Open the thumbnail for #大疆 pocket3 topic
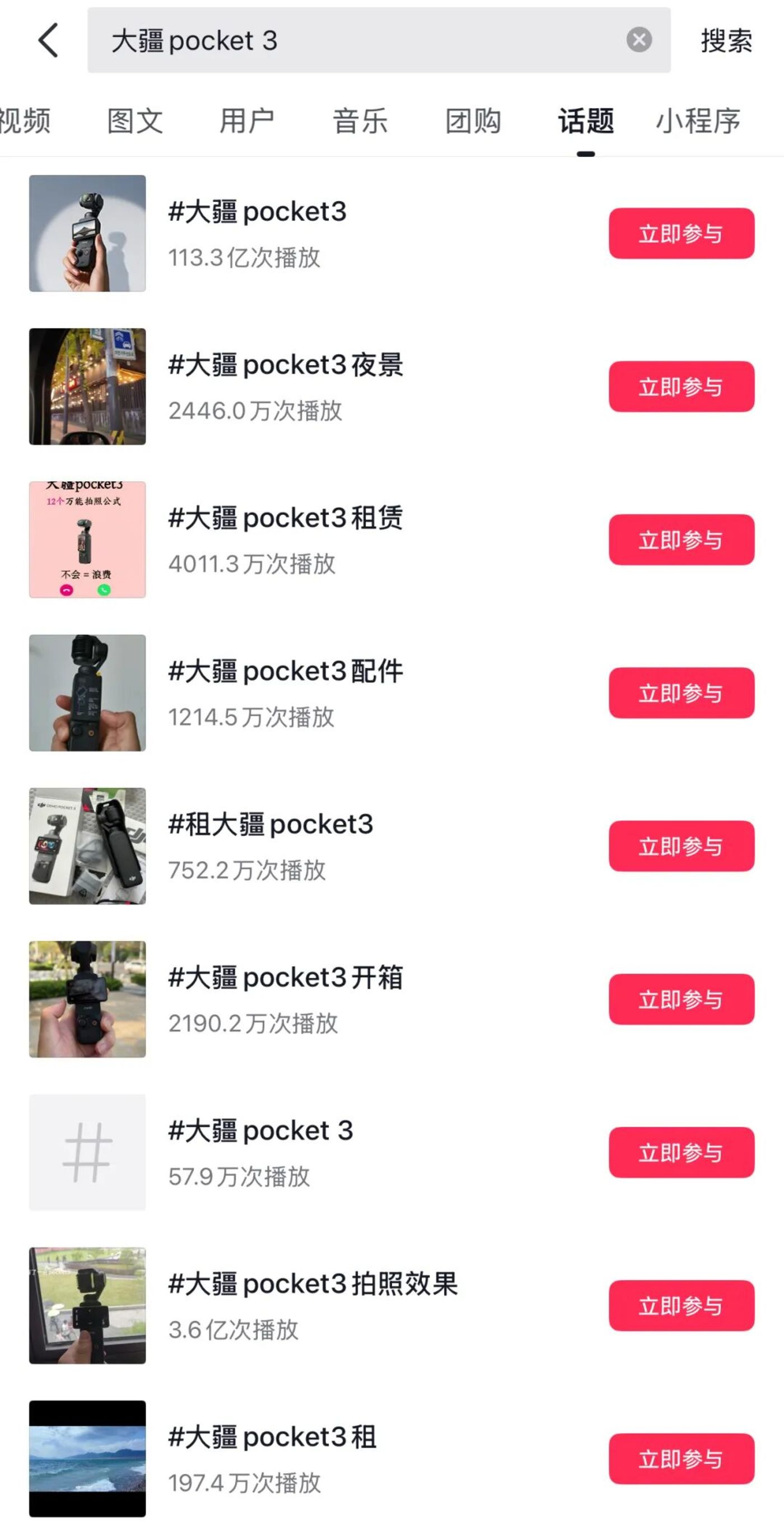 pyautogui.click(x=87, y=234)
